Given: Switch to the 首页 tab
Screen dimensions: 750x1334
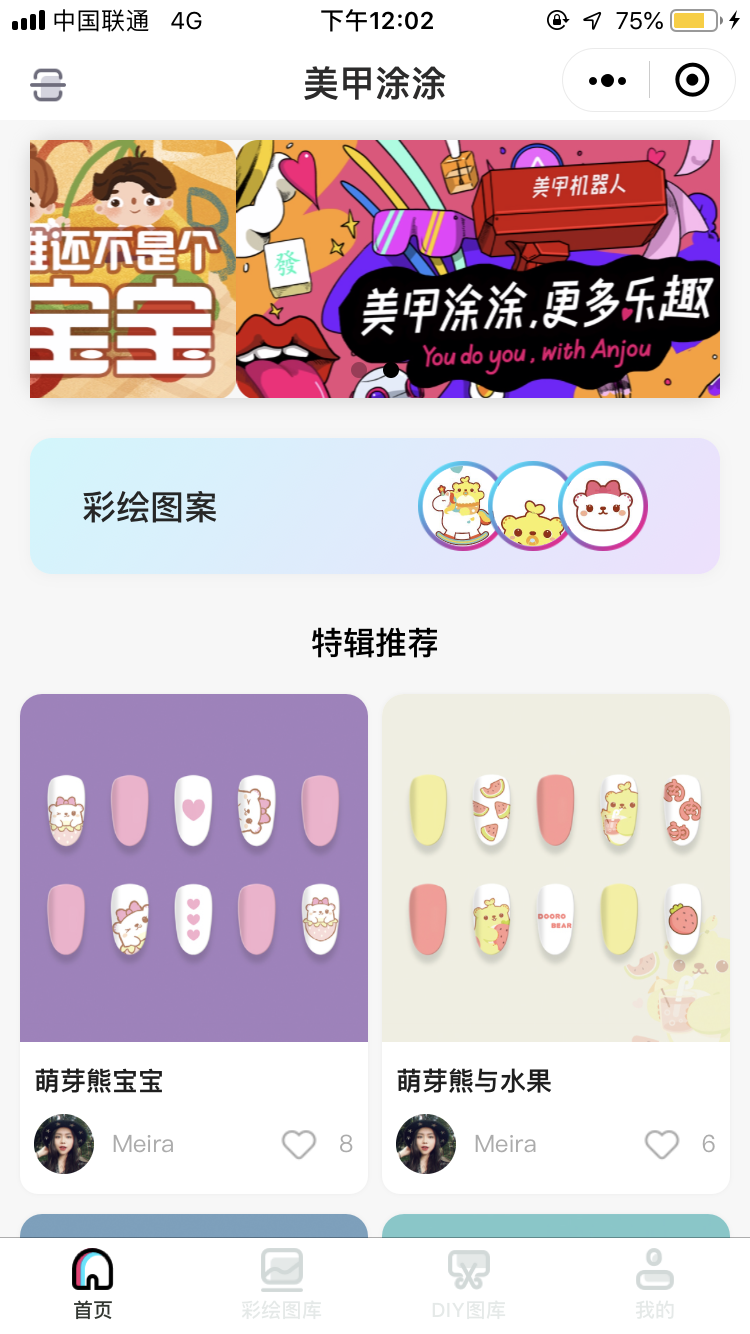Looking at the screenshot, I should click(93, 1285).
